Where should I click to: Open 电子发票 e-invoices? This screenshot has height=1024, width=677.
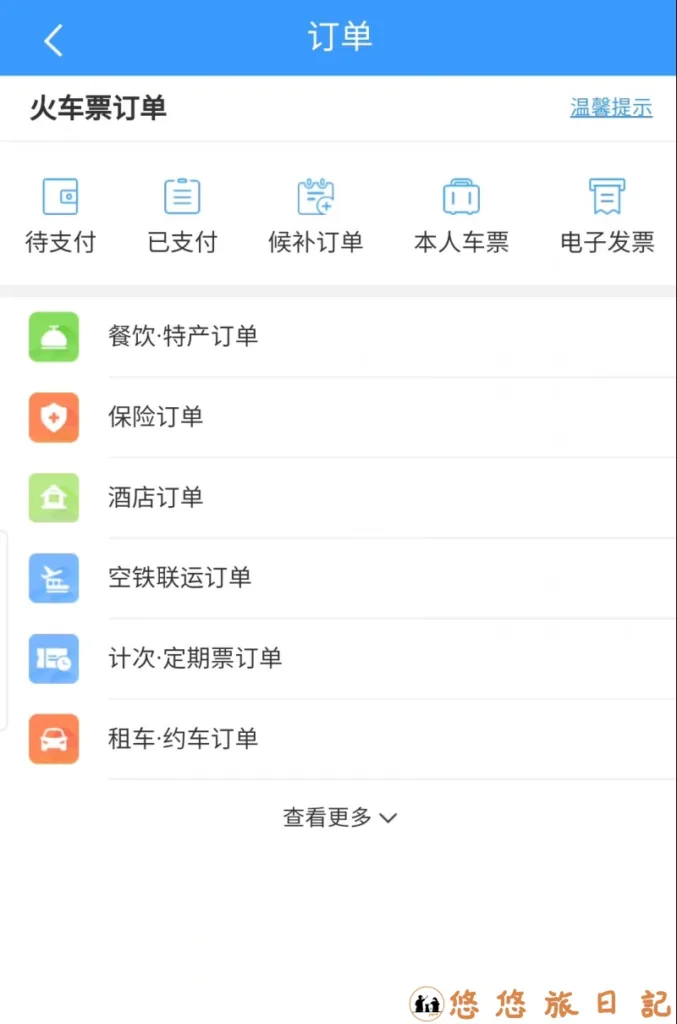click(607, 215)
